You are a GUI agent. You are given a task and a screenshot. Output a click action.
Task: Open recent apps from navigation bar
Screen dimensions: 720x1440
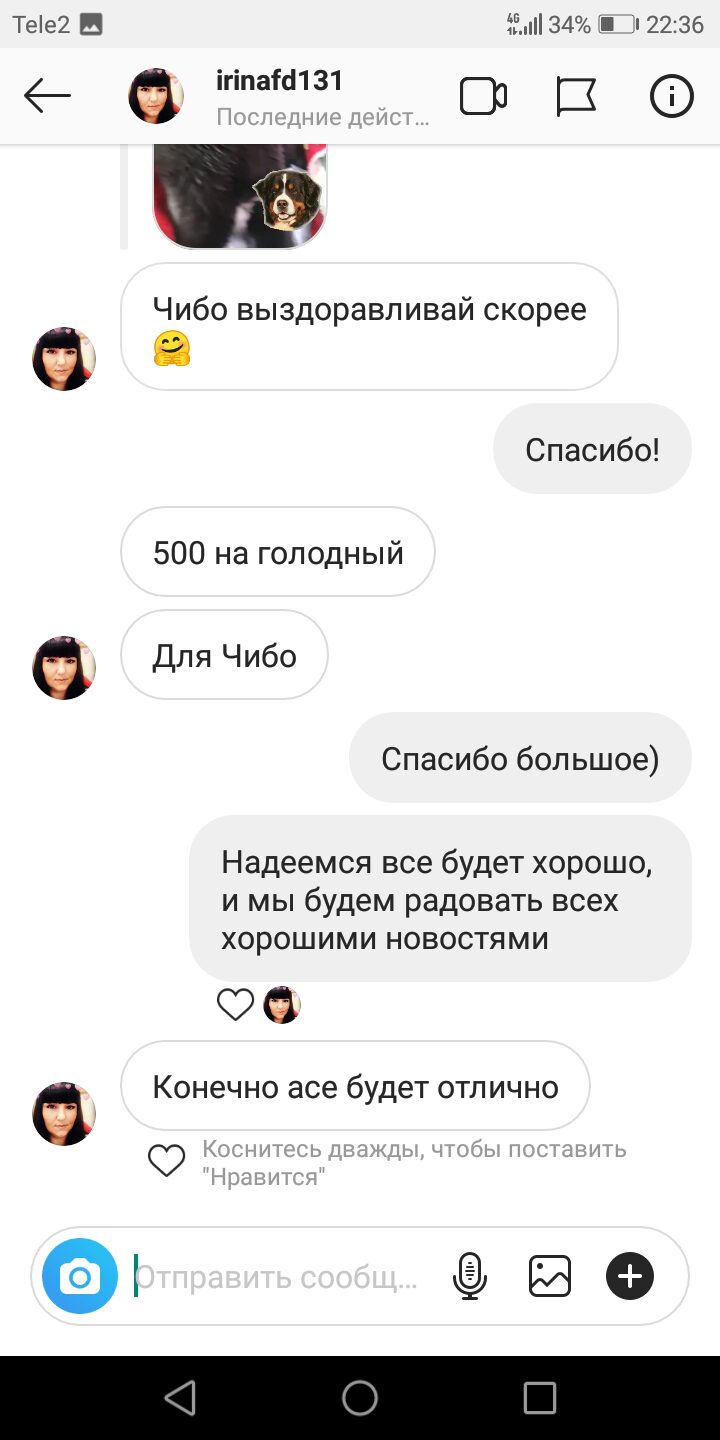point(540,1398)
